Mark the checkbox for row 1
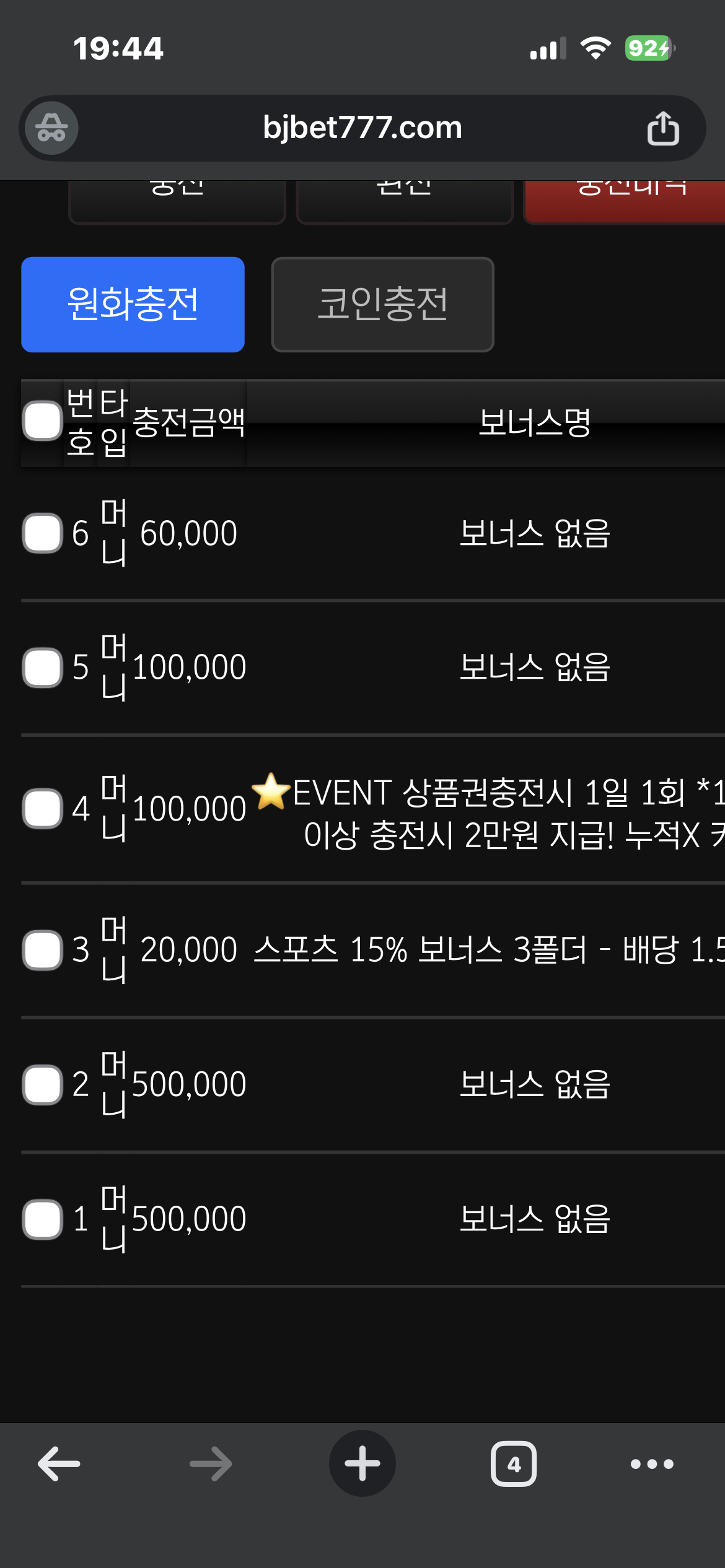725x1568 pixels. pyautogui.click(x=43, y=1219)
